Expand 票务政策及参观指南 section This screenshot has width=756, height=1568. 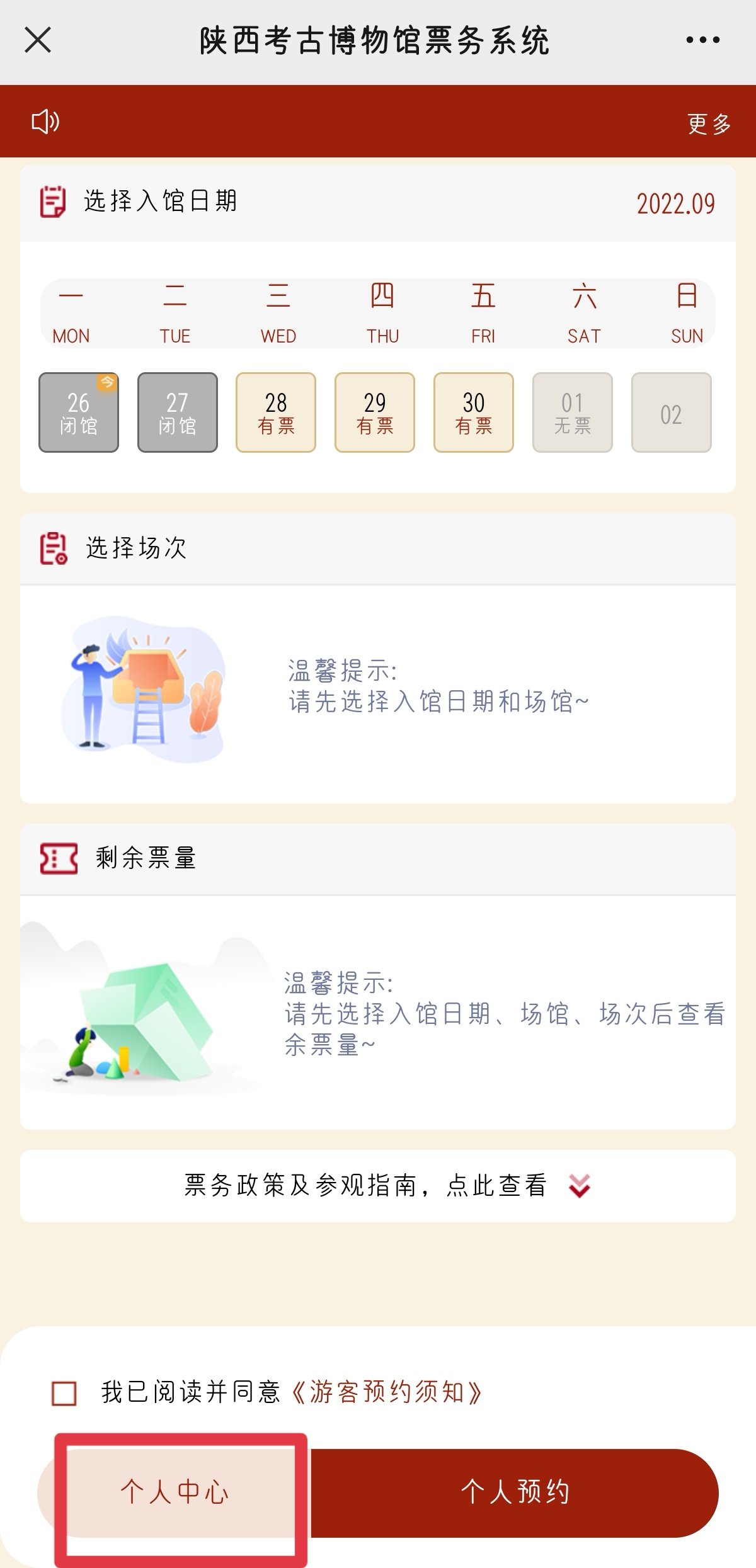378,1186
